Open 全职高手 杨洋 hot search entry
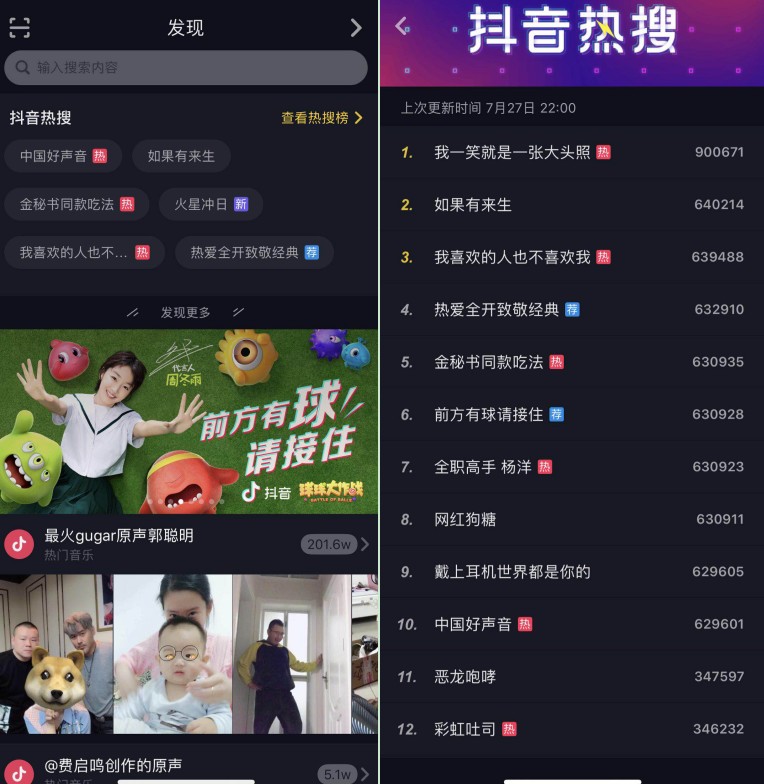 click(483, 467)
